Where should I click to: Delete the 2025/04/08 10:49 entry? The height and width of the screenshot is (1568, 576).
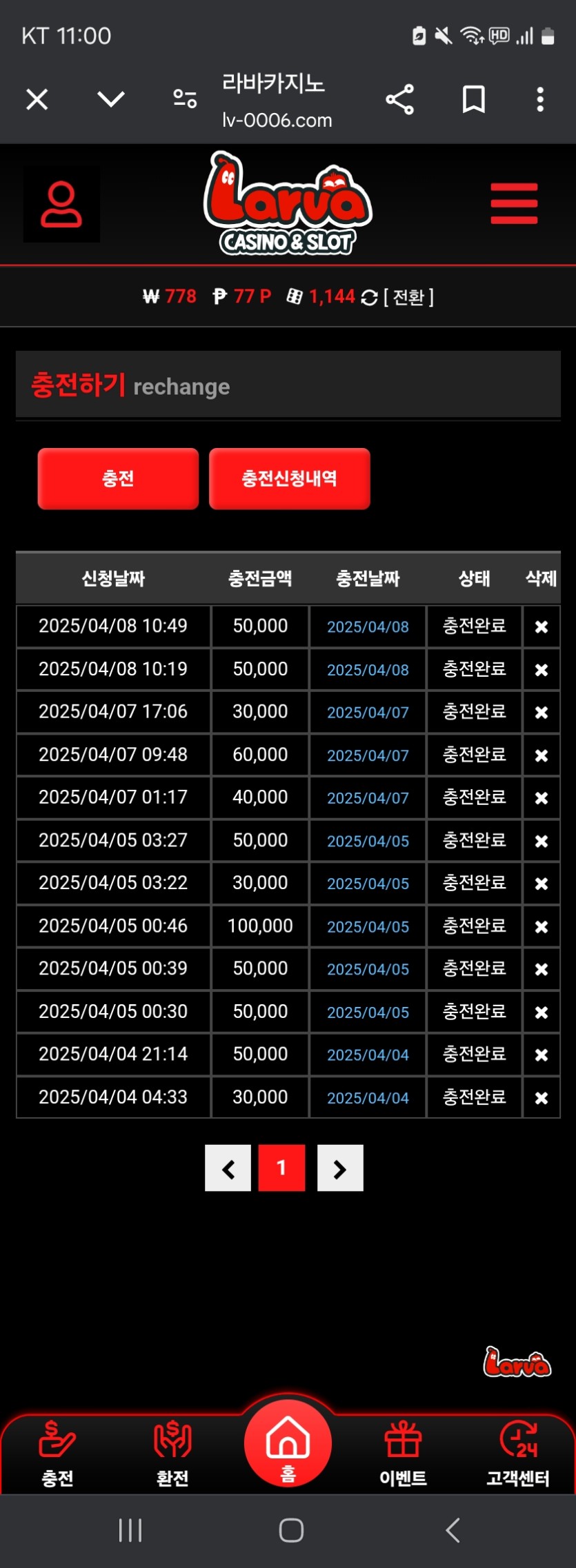tap(542, 627)
